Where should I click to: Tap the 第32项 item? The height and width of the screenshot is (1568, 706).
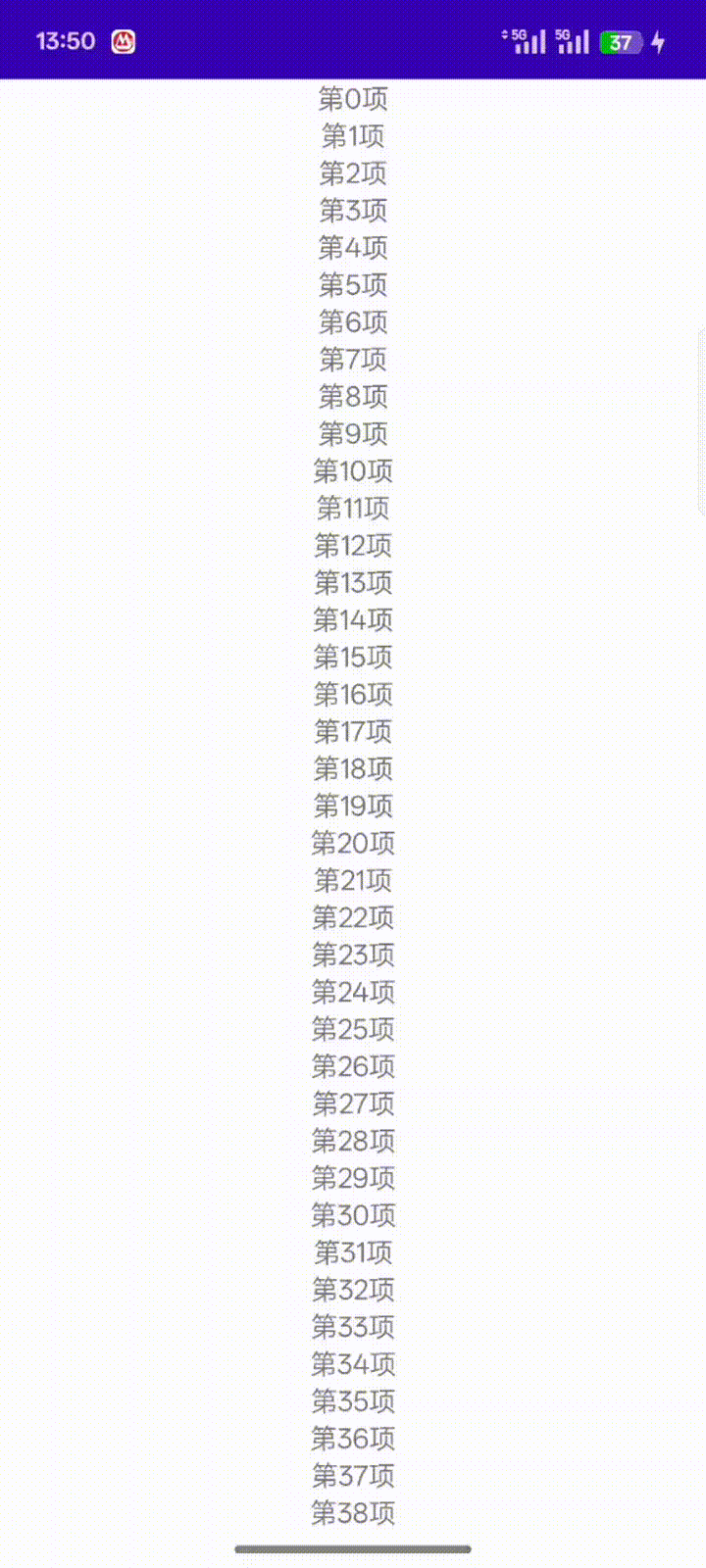pyautogui.click(x=353, y=1291)
